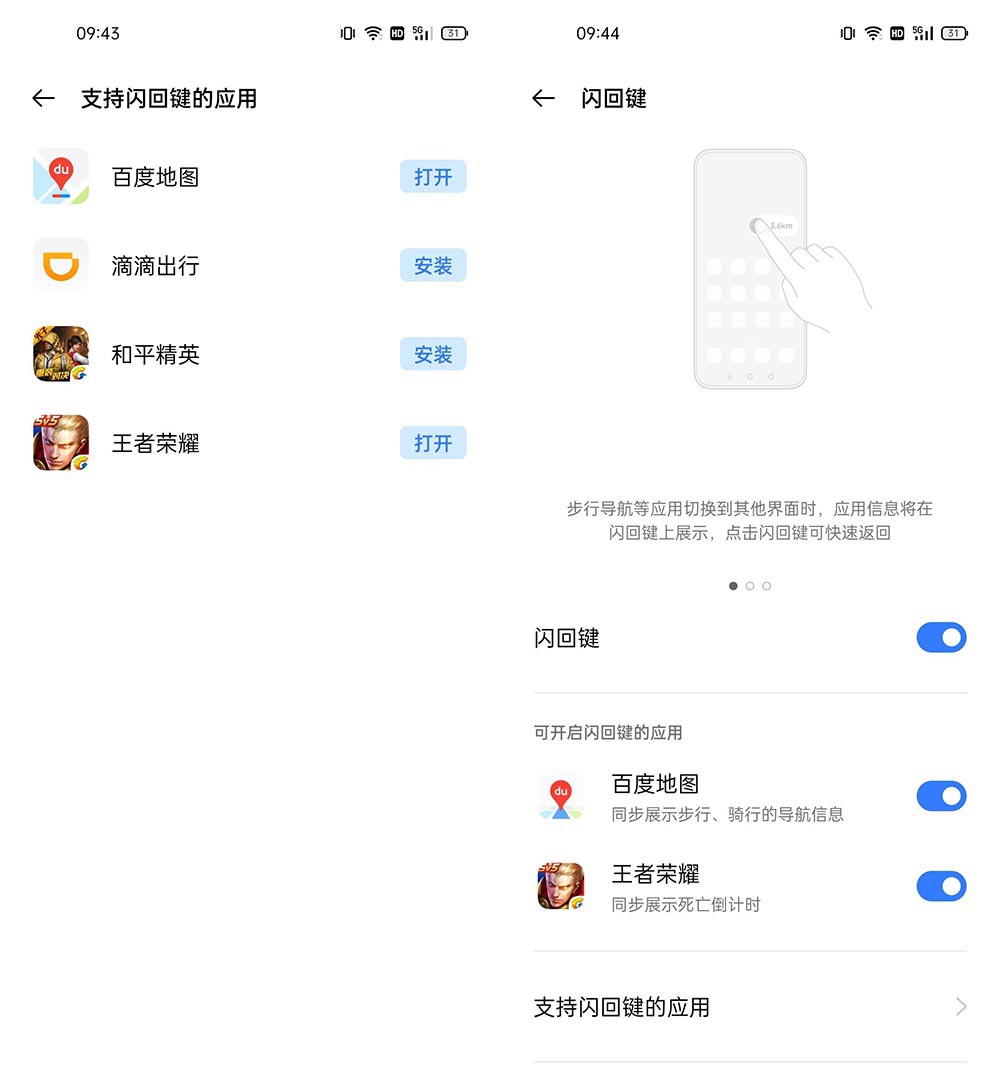
Task: Disable 闪回键 switch for 王者荣耀 death countdown
Action: click(x=941, y=886)
